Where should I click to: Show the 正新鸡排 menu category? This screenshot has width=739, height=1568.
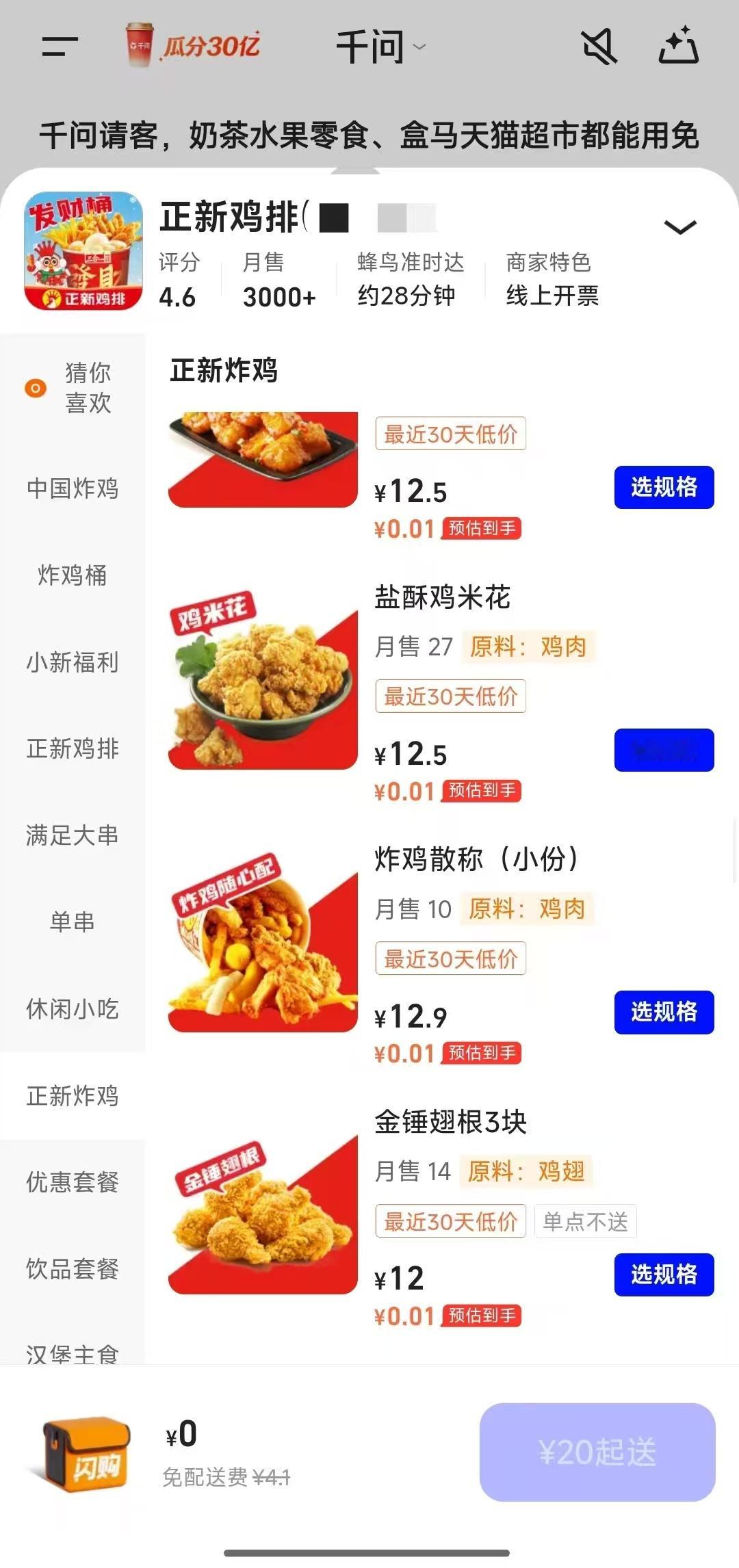pyautogui.click(x=73, y=748)
